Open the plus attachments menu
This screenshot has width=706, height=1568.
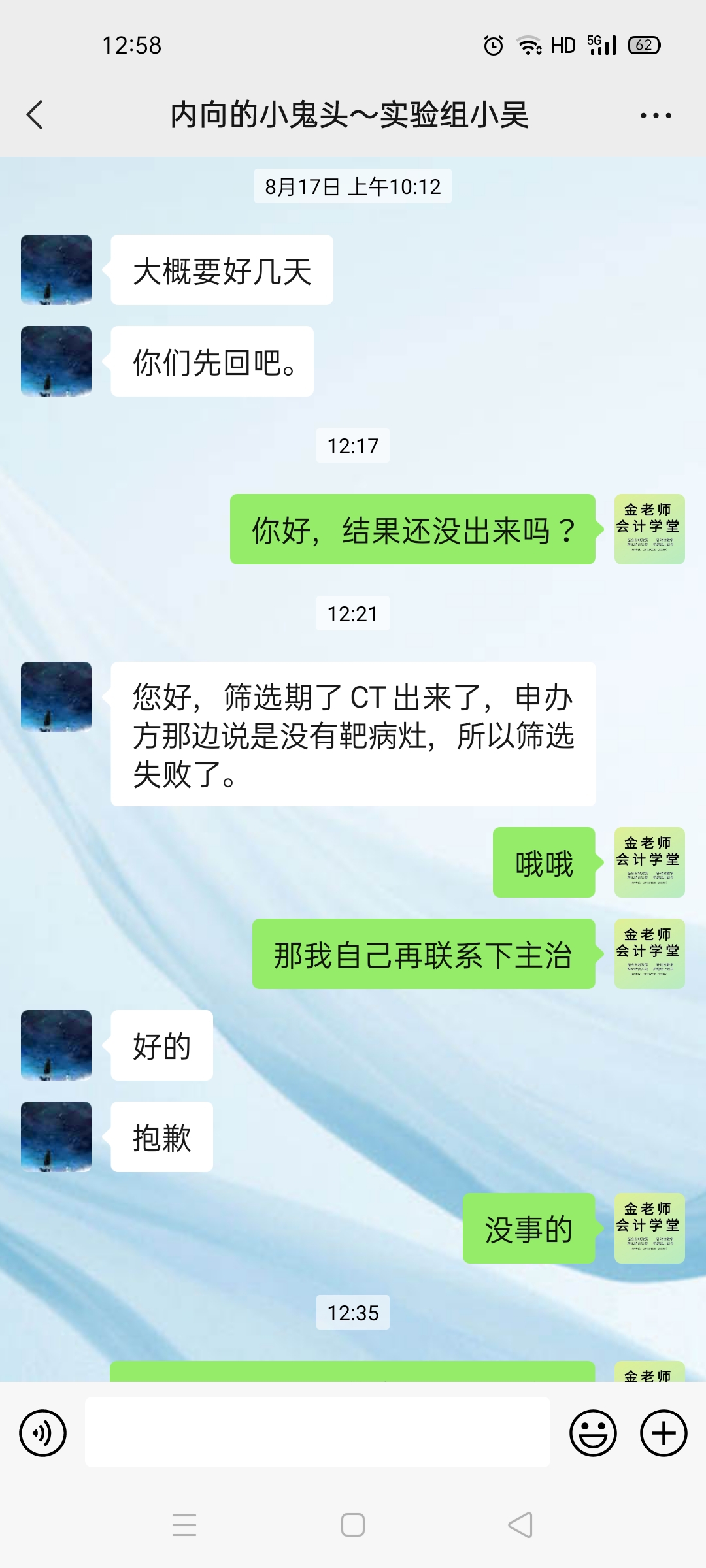pyautogui.click(x=663, y=1433)
